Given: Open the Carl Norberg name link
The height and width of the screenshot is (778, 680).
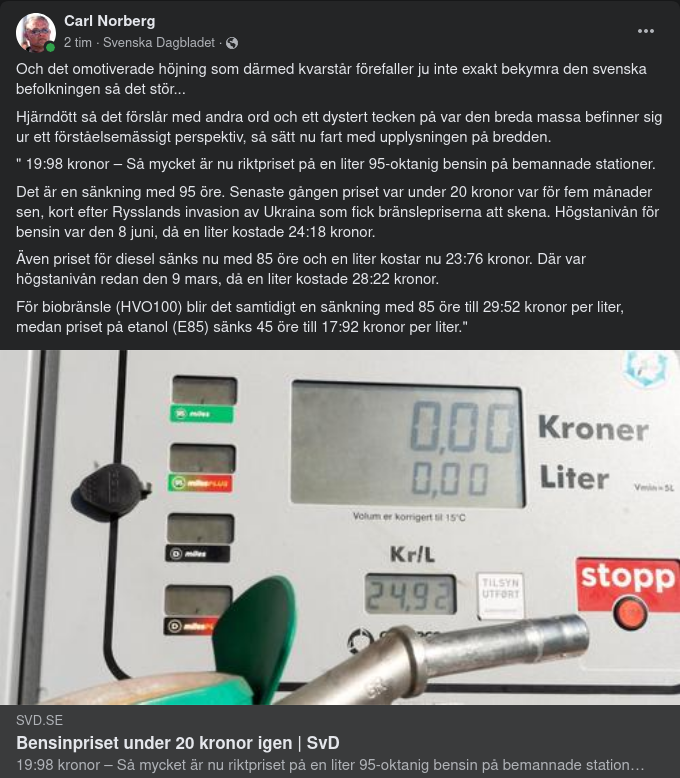Looking at the screenshot, I should 109,21.
